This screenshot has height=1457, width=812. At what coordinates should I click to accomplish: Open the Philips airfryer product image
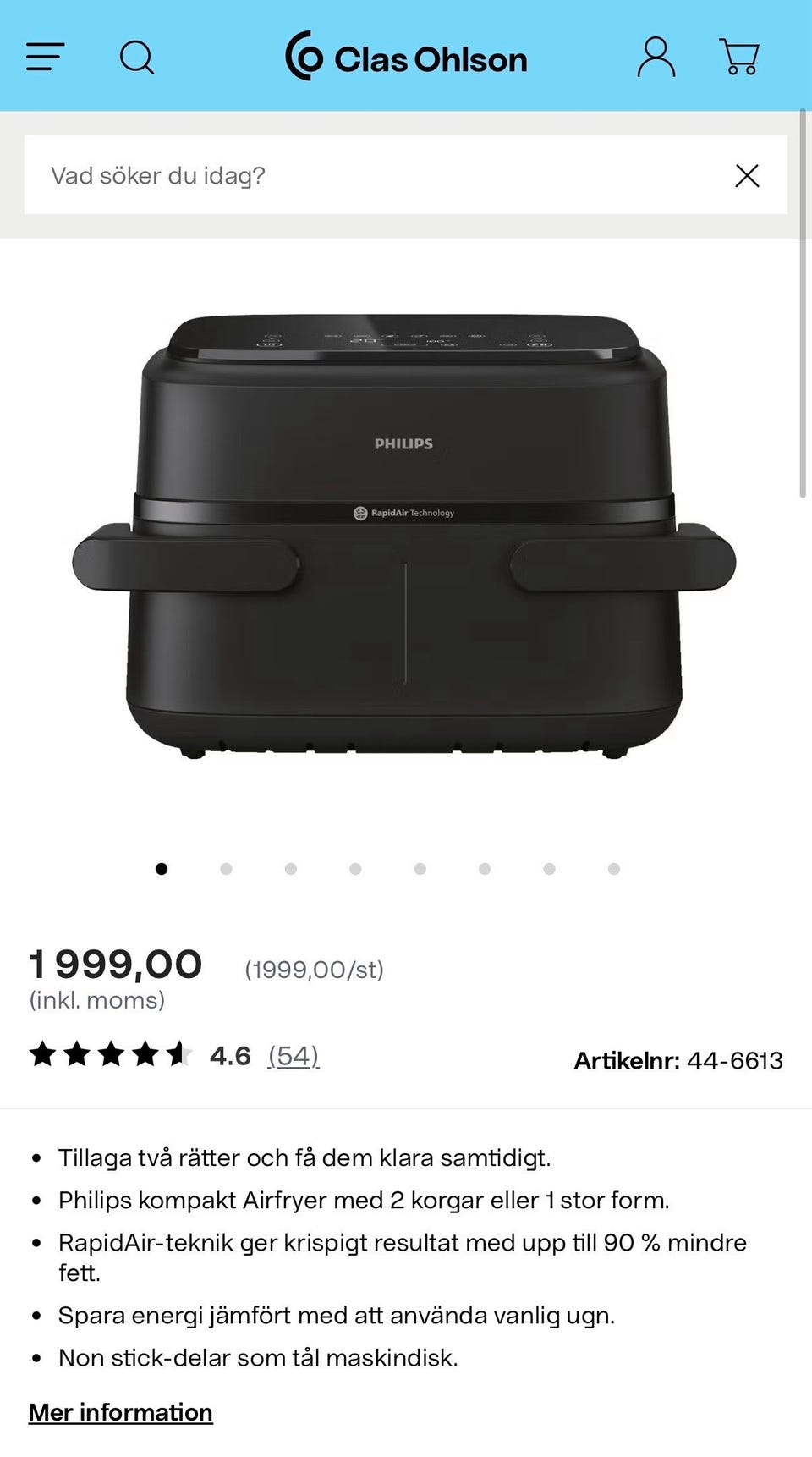(x=404, y=536)
